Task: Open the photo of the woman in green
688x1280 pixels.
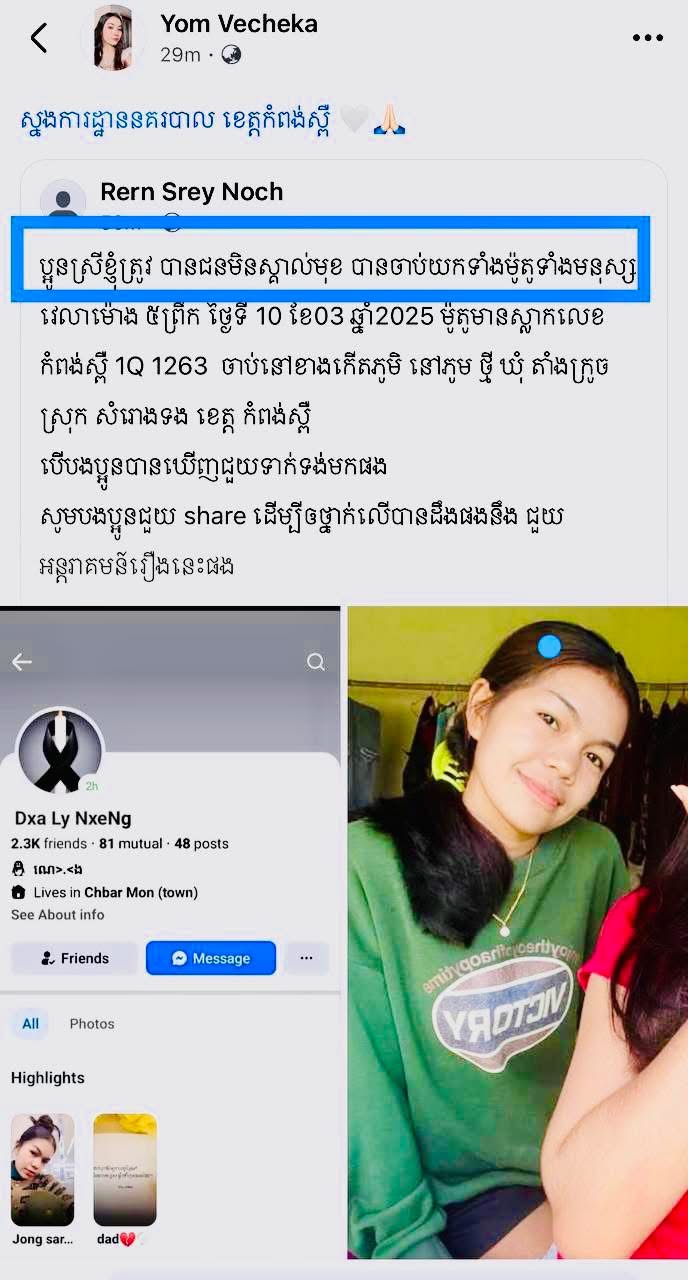Action: pos(516,930)
